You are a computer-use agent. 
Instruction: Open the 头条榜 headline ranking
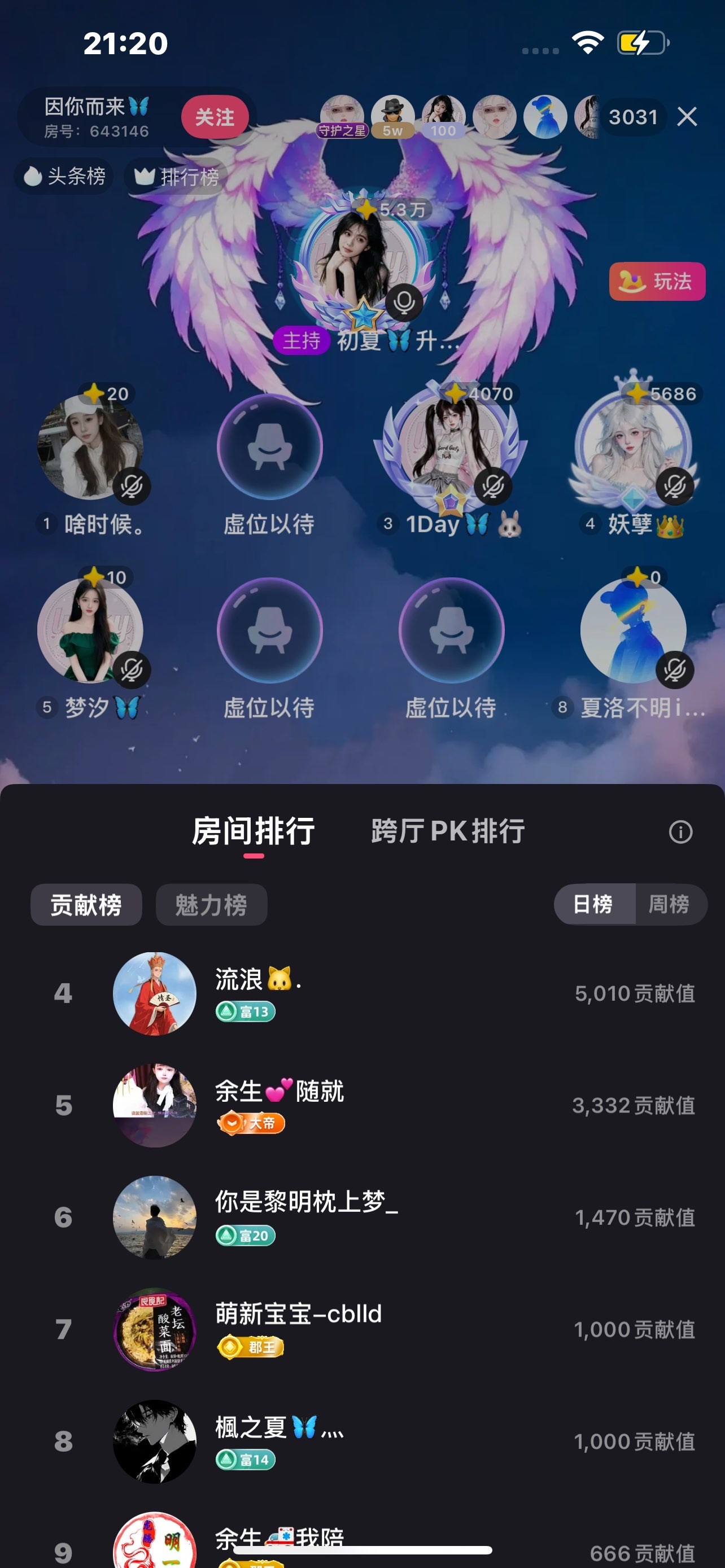[62, 177]
